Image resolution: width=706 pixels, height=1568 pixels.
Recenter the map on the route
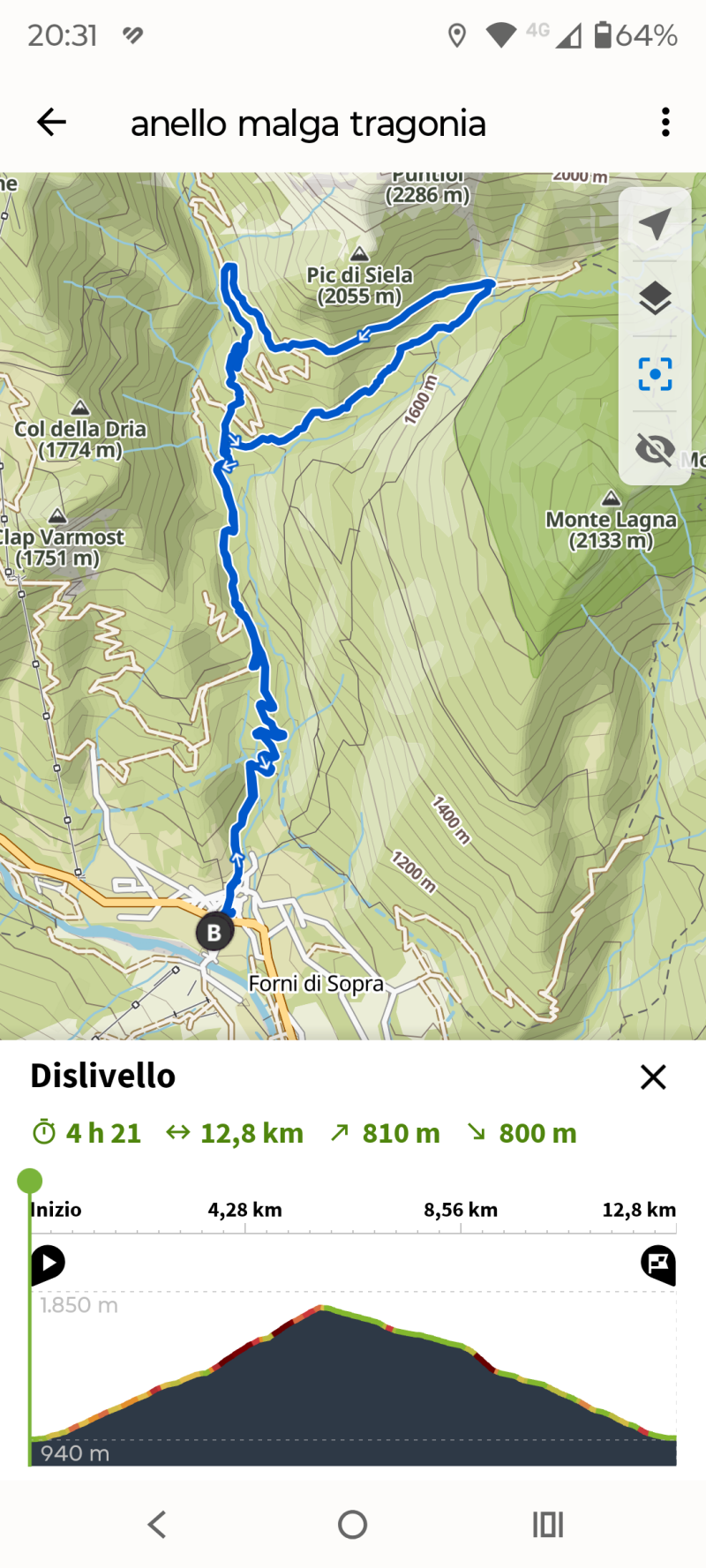point(655,374)
